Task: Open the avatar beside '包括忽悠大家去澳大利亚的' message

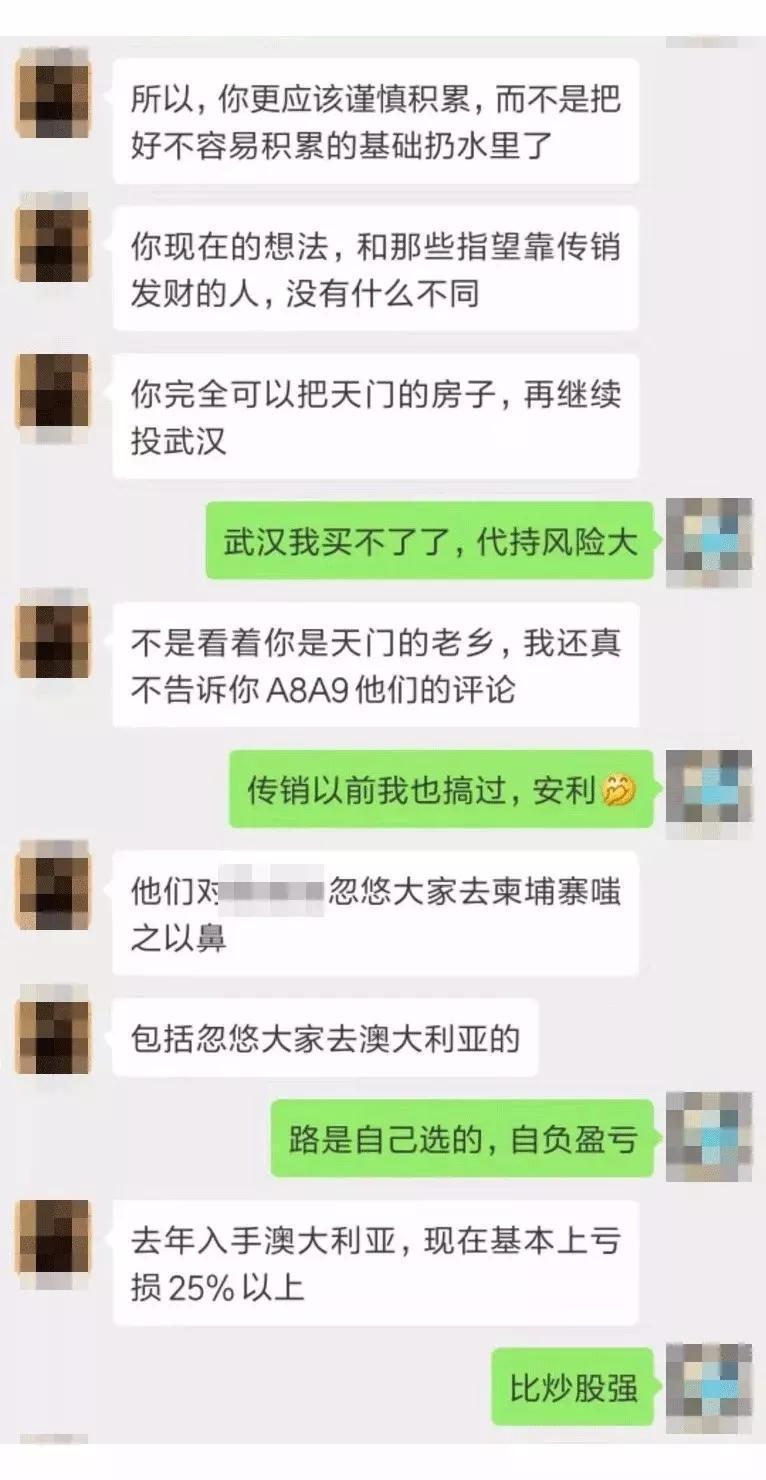Action: coord(53,1038)
